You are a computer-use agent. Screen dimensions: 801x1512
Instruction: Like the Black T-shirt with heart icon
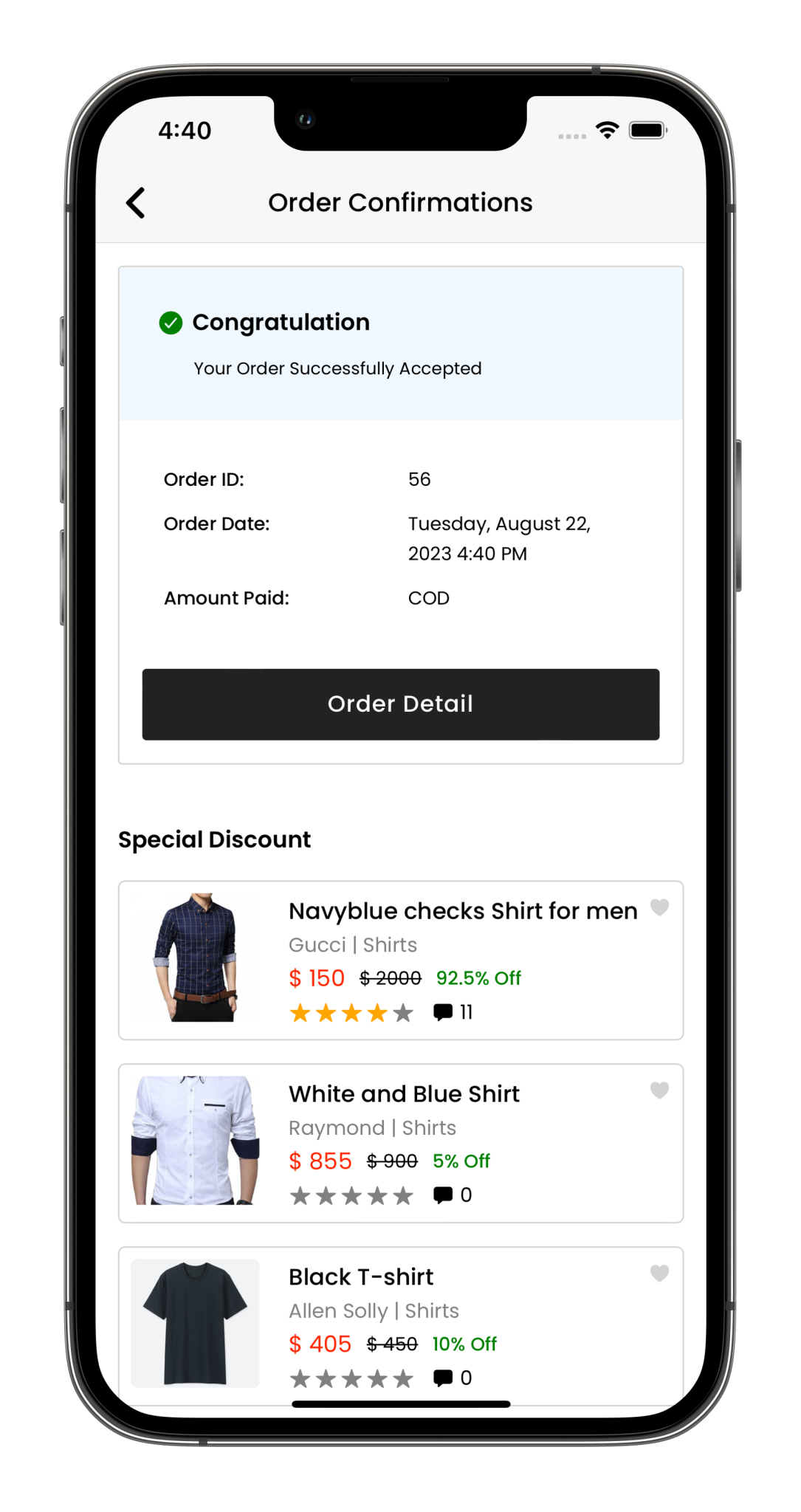click(659, 1273)
